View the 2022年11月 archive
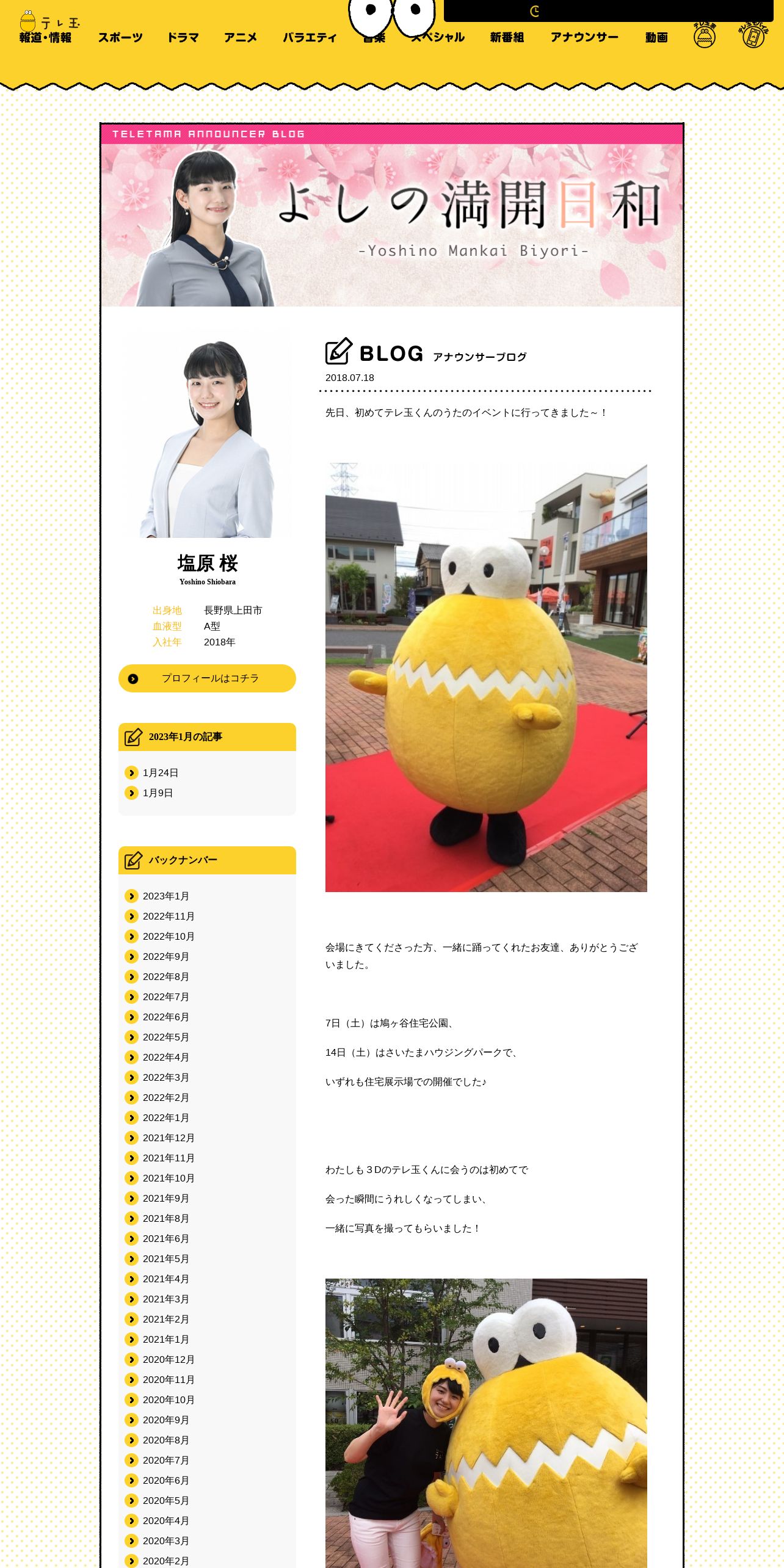Image resolution: width=784 pixels, height=1568 pixels. pyautogui.click(x=169, y=916)
